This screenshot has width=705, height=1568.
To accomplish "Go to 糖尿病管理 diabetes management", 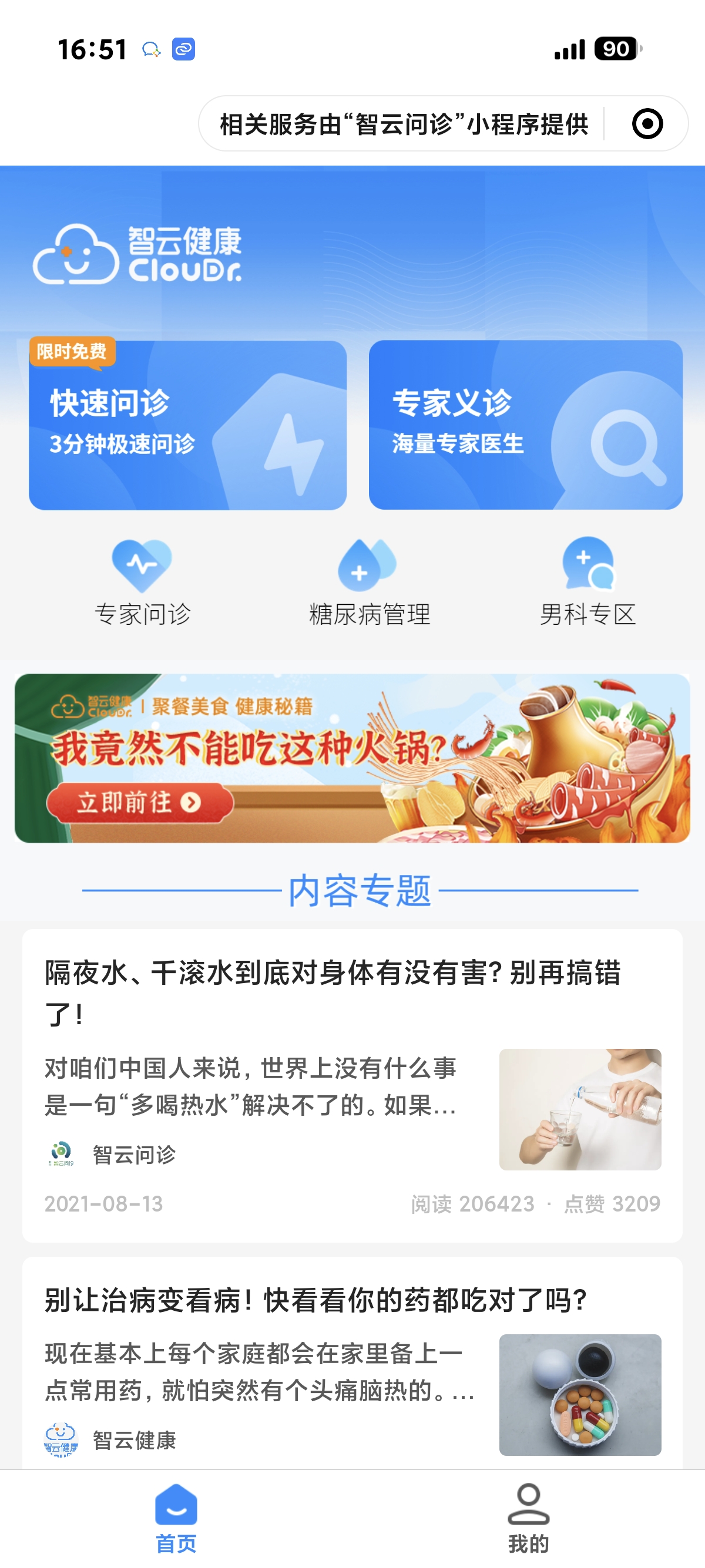I will coord(369,581).
